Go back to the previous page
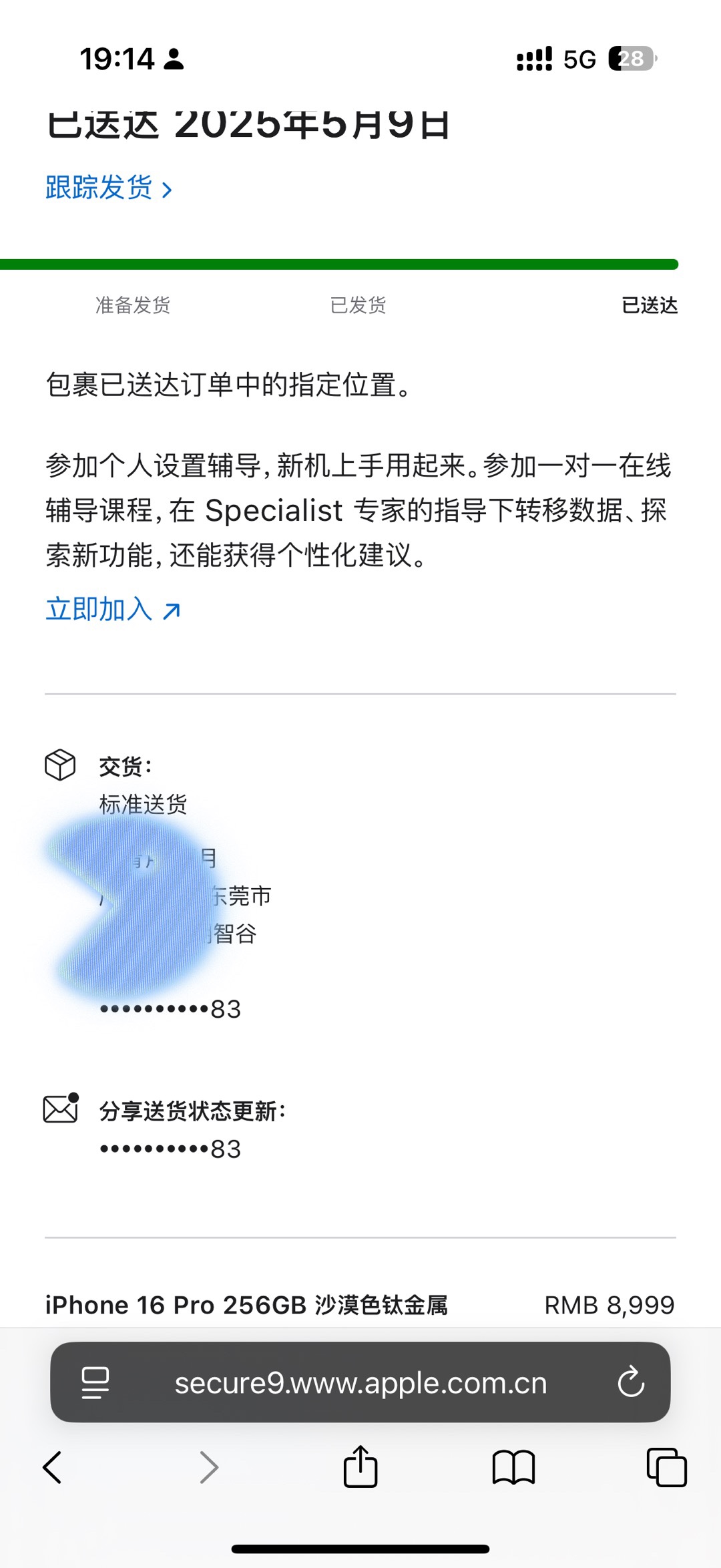Screen dimensions: 721x1568 (x=52, y=1467)
